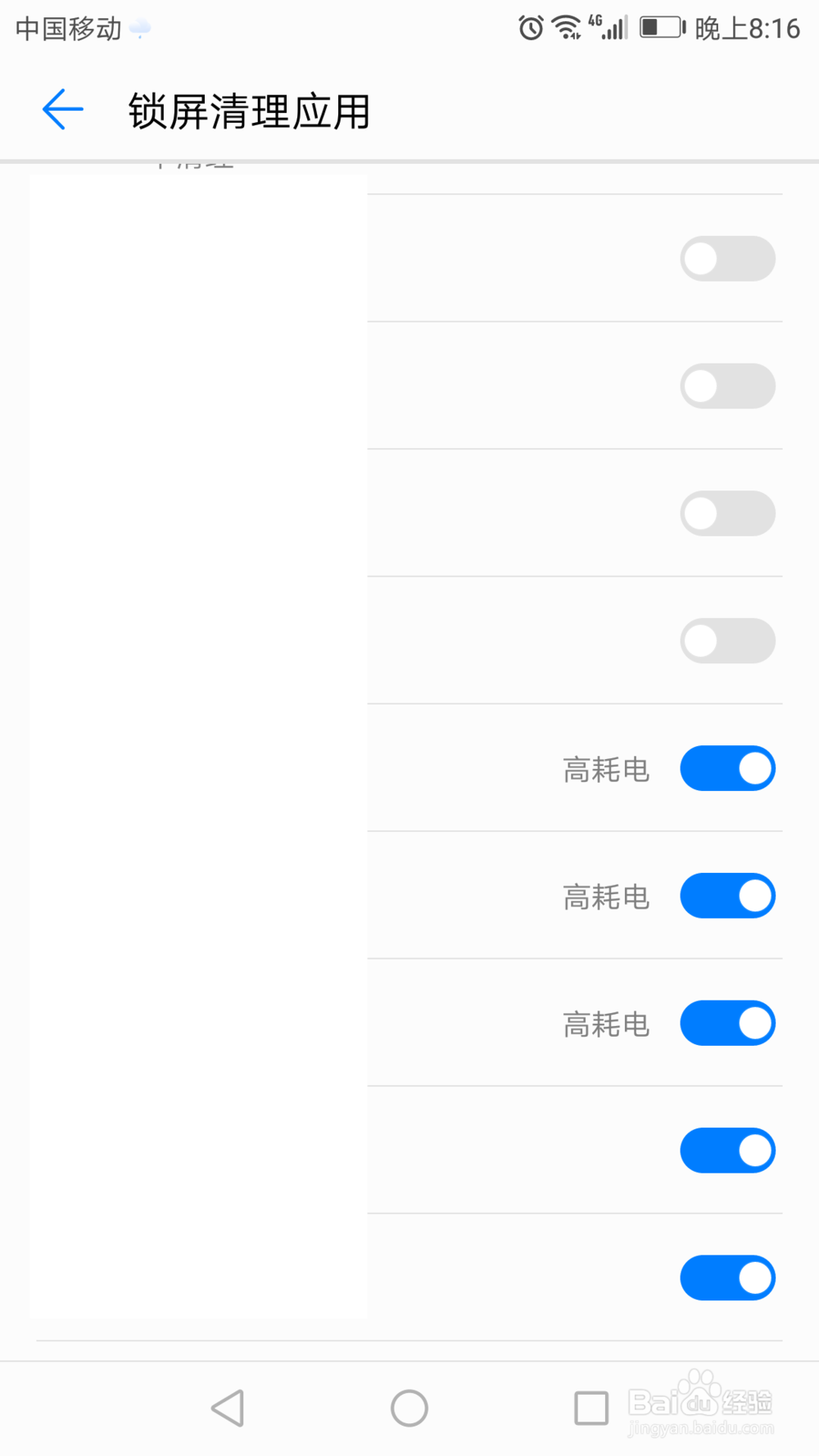Turn on the fourth gray switch
This screenshot has height=1456, width=819.
(727, 640)
